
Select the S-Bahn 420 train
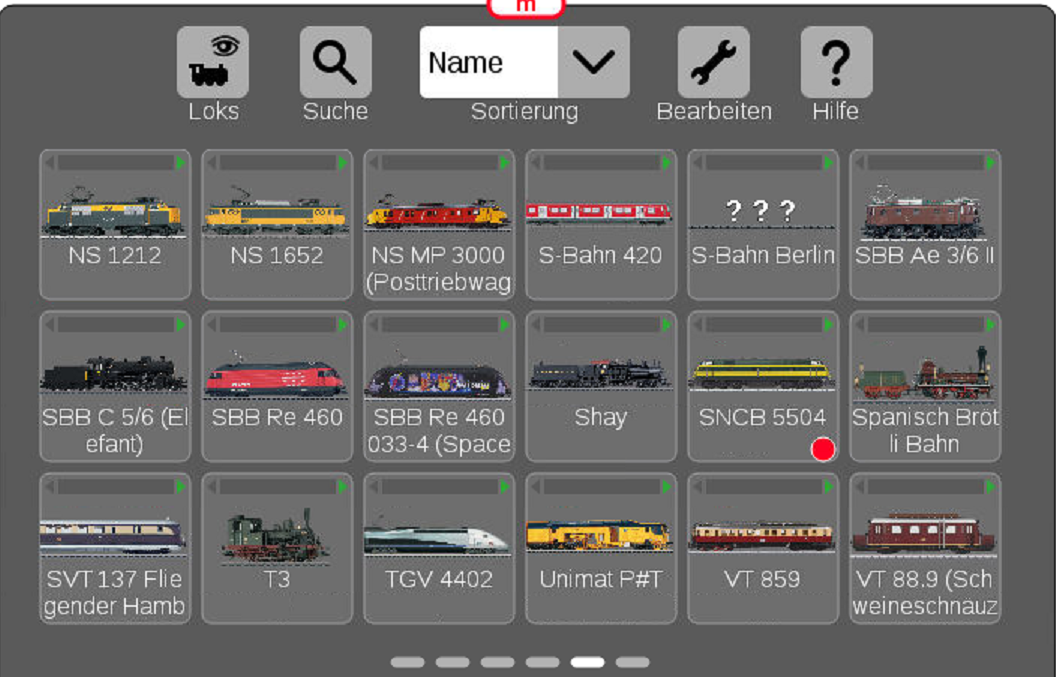[x=601, y=225]
